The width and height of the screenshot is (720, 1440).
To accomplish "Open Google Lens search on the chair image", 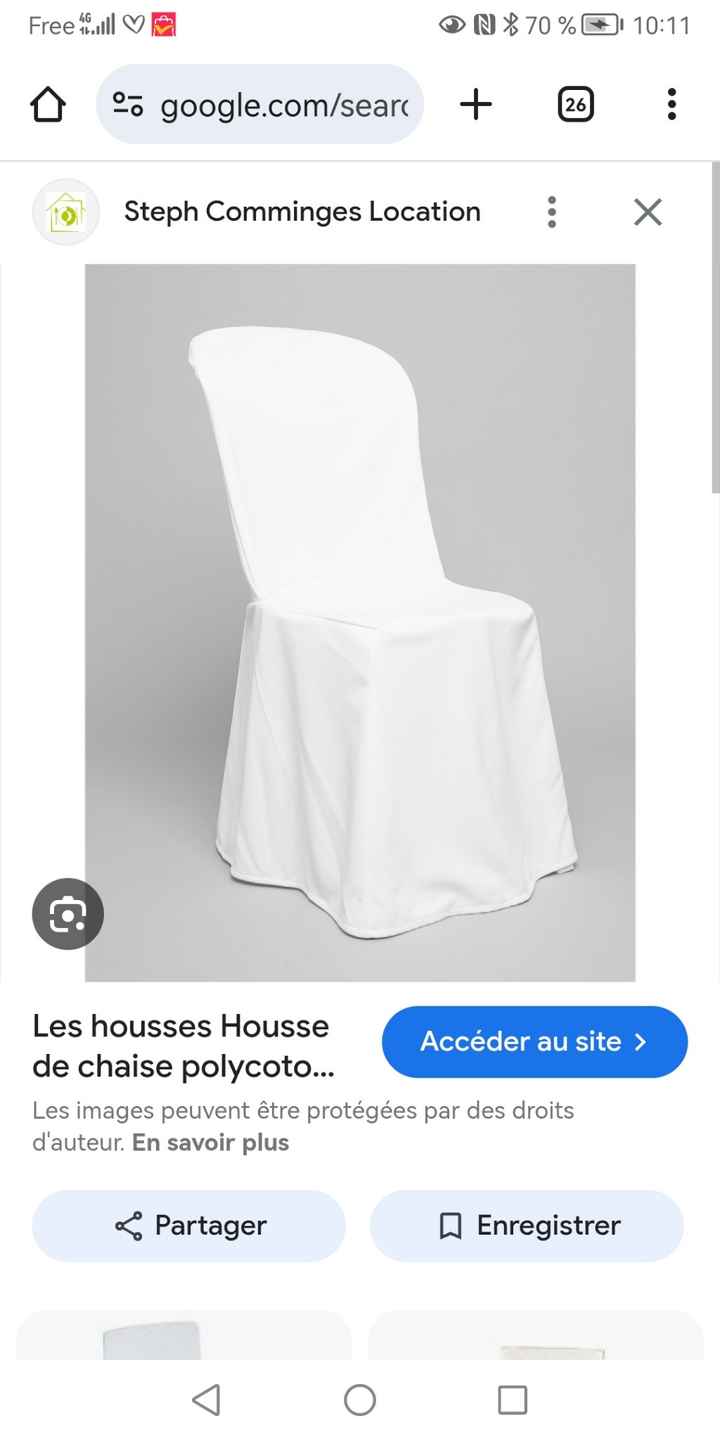I will 67,913.
